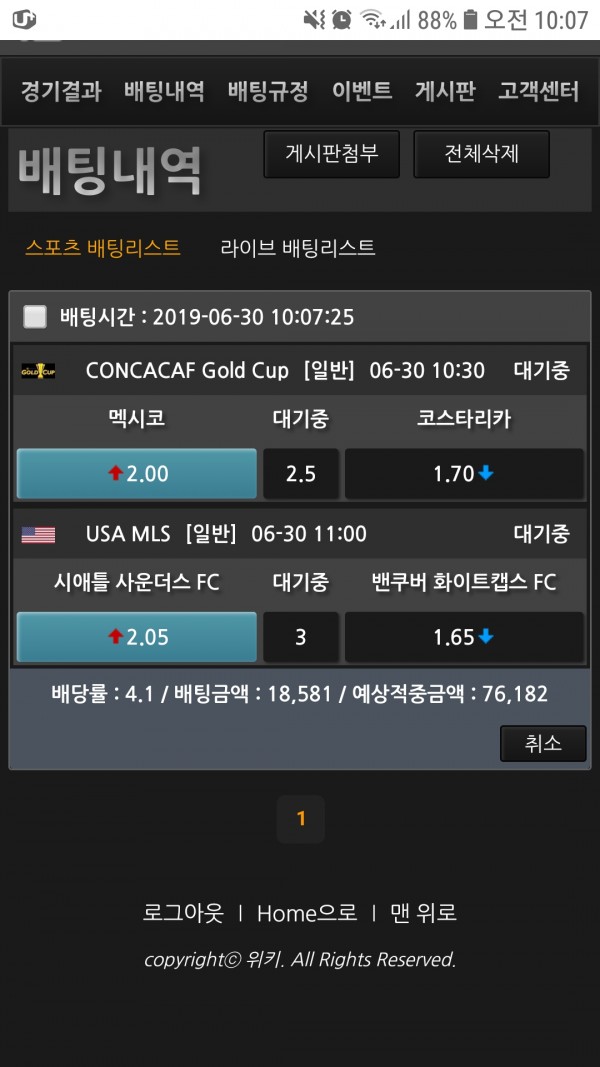Go to the 배팅내역 menu item

(164, 92)
